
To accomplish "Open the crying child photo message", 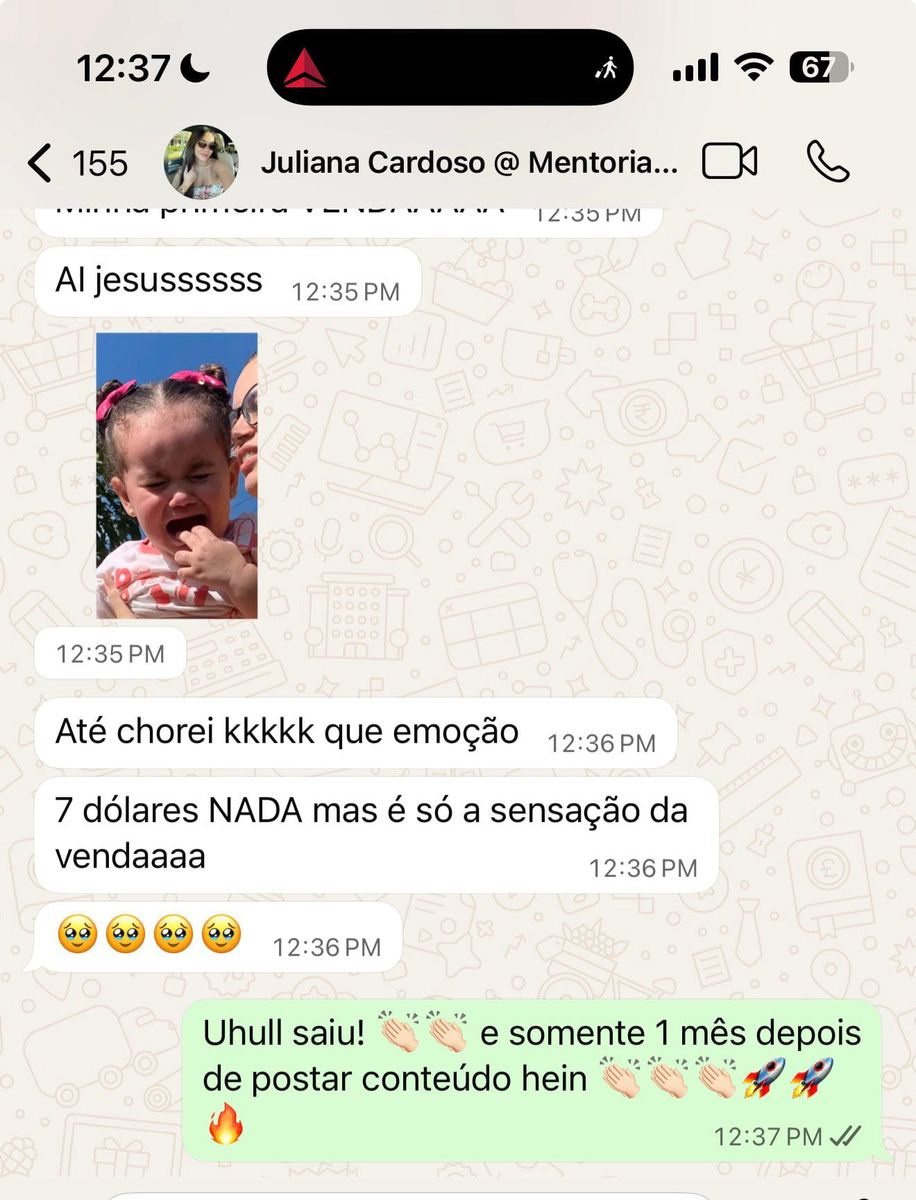I will pyautogui.click(x=176, y=475).
